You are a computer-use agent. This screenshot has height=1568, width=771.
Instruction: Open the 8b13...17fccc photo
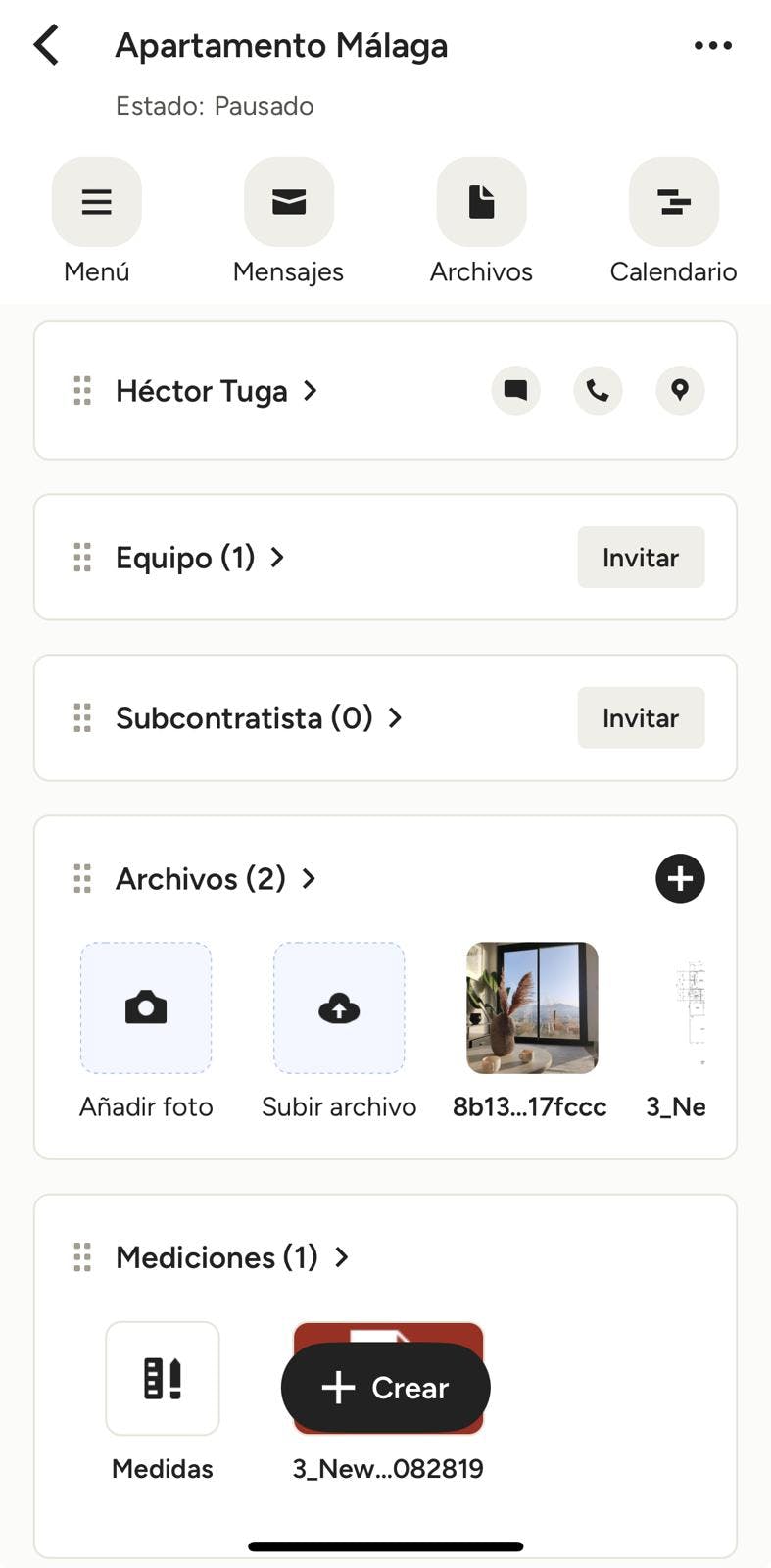tap(532, 1008)
